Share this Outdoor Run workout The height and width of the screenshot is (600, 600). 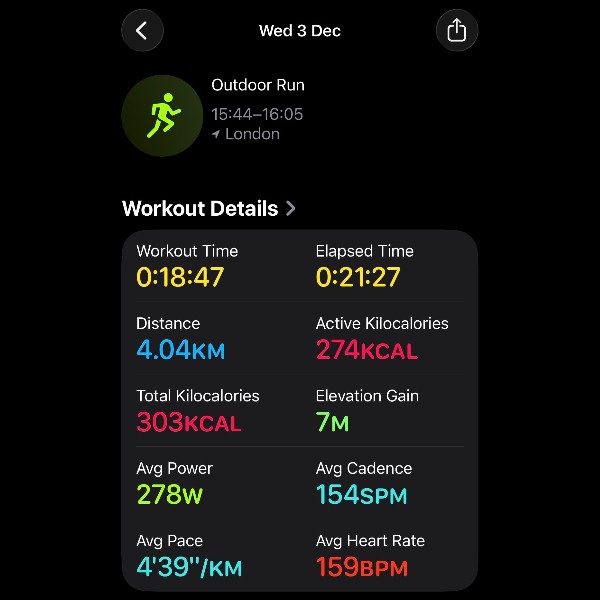coord(457,30)
